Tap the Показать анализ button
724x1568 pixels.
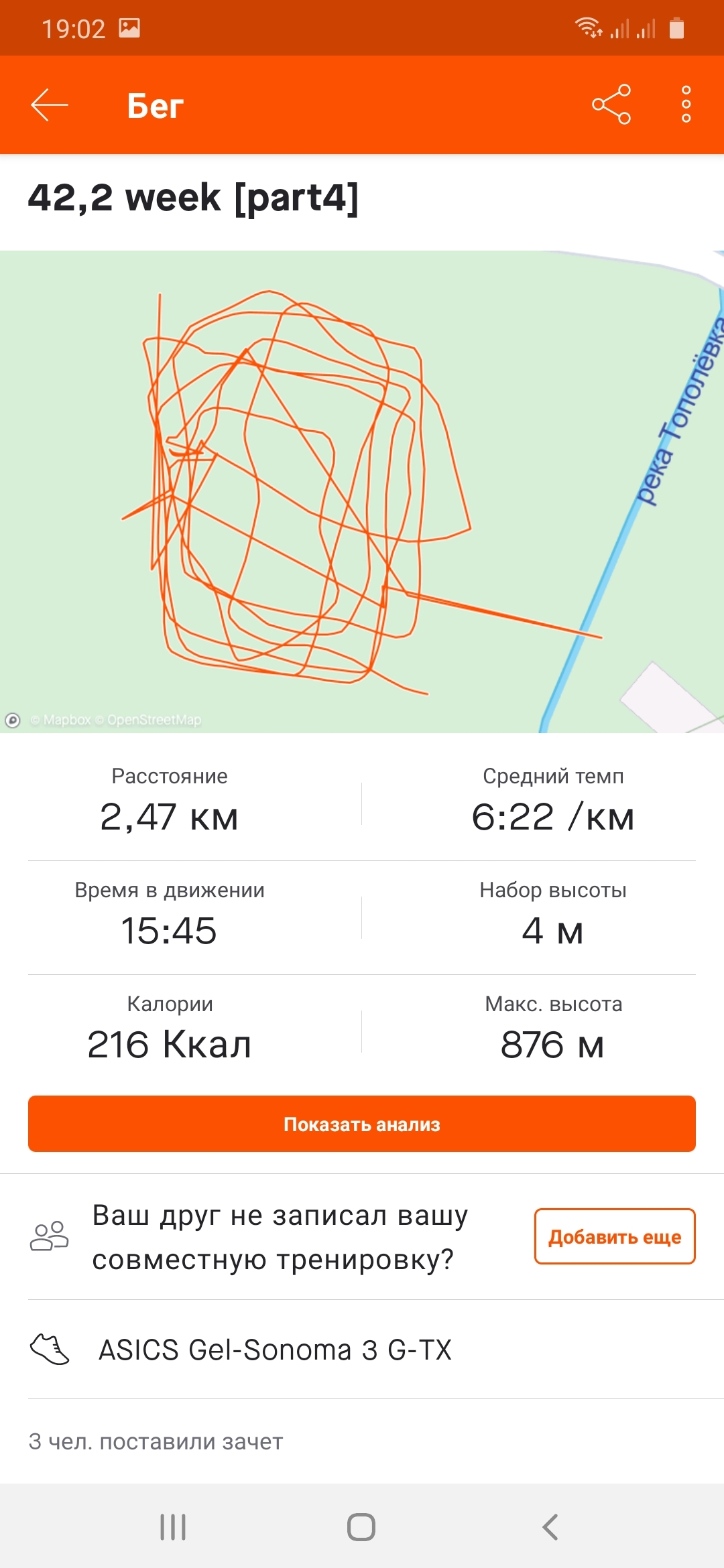tap(362, 1124)
